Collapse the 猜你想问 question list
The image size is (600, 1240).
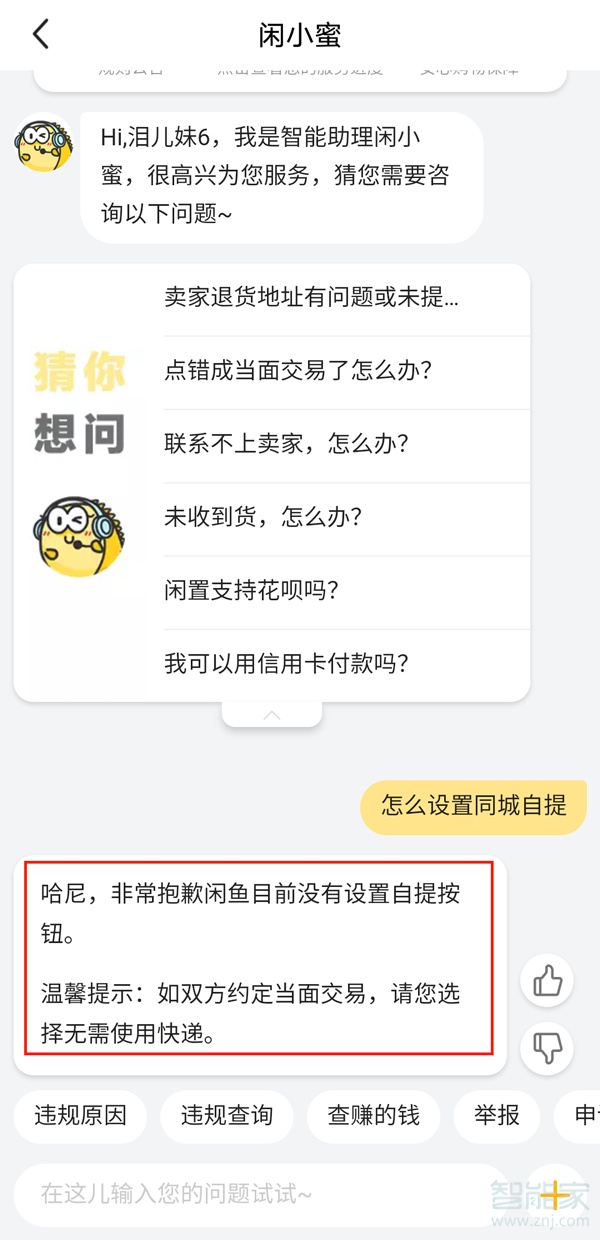tap(271, 714)
